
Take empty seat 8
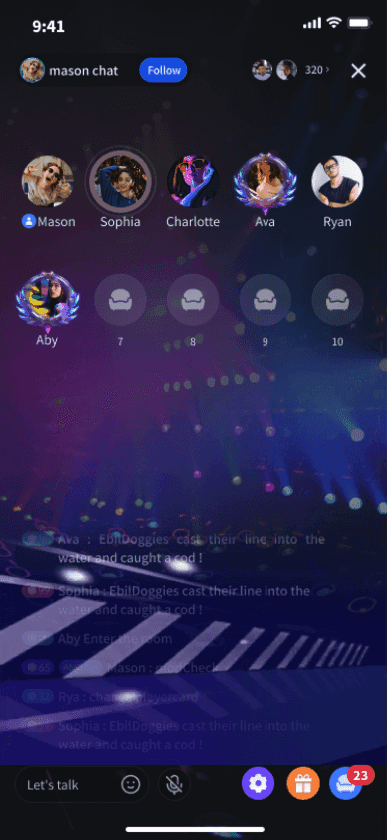point(193,300)
